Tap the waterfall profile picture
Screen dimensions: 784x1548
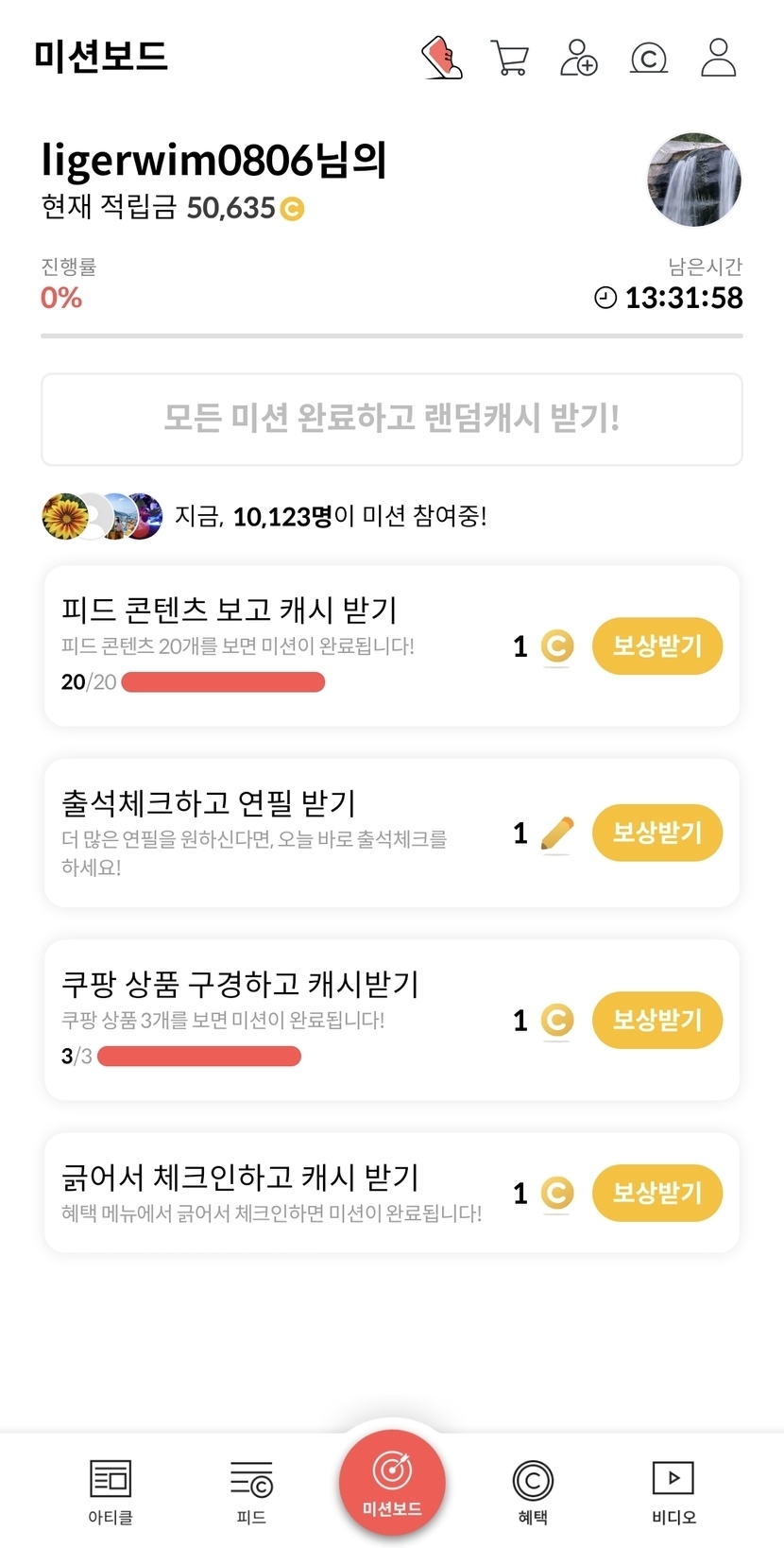point(694,180)
